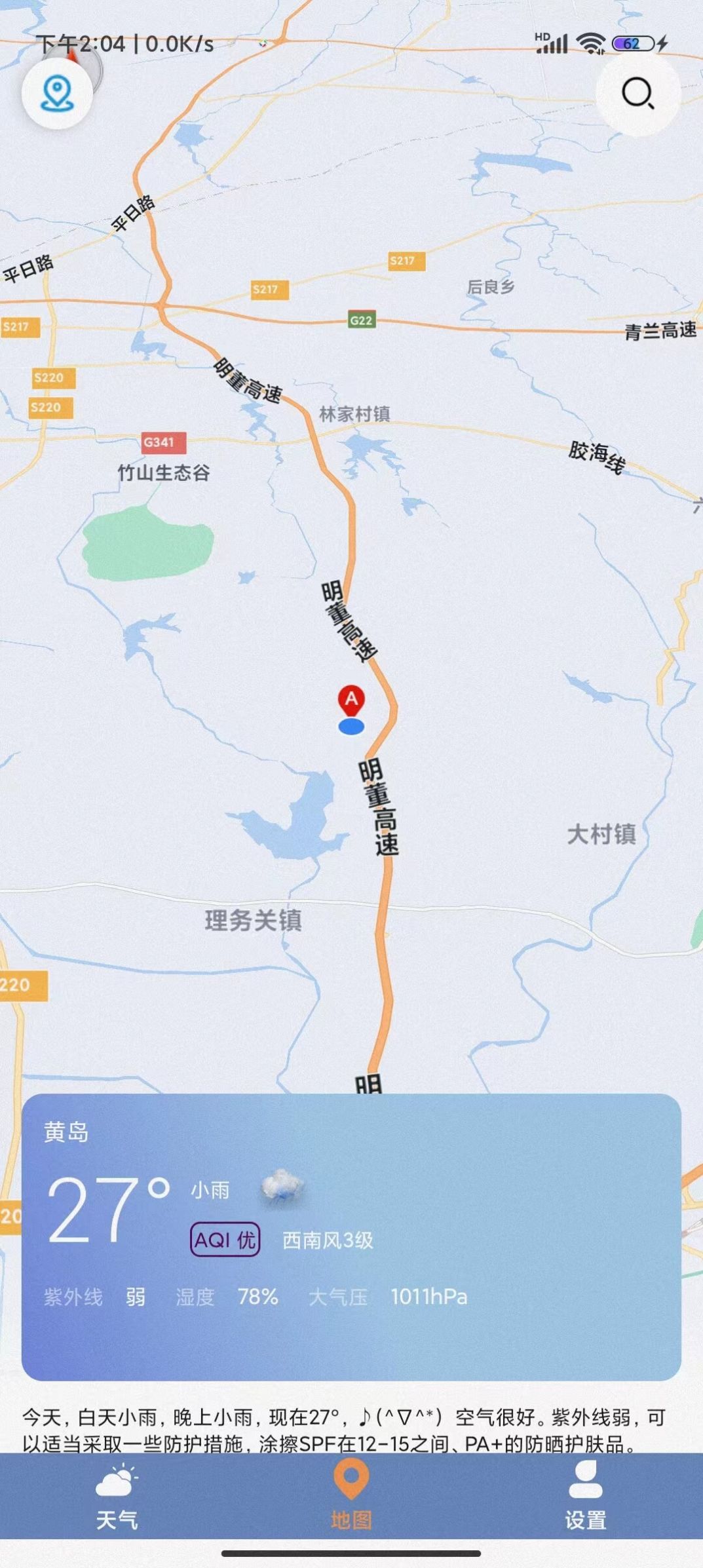The width and height of the screenshot is (703, 1568).
Task: Tap the humidity 78% value
Action: pos(257,1297)
